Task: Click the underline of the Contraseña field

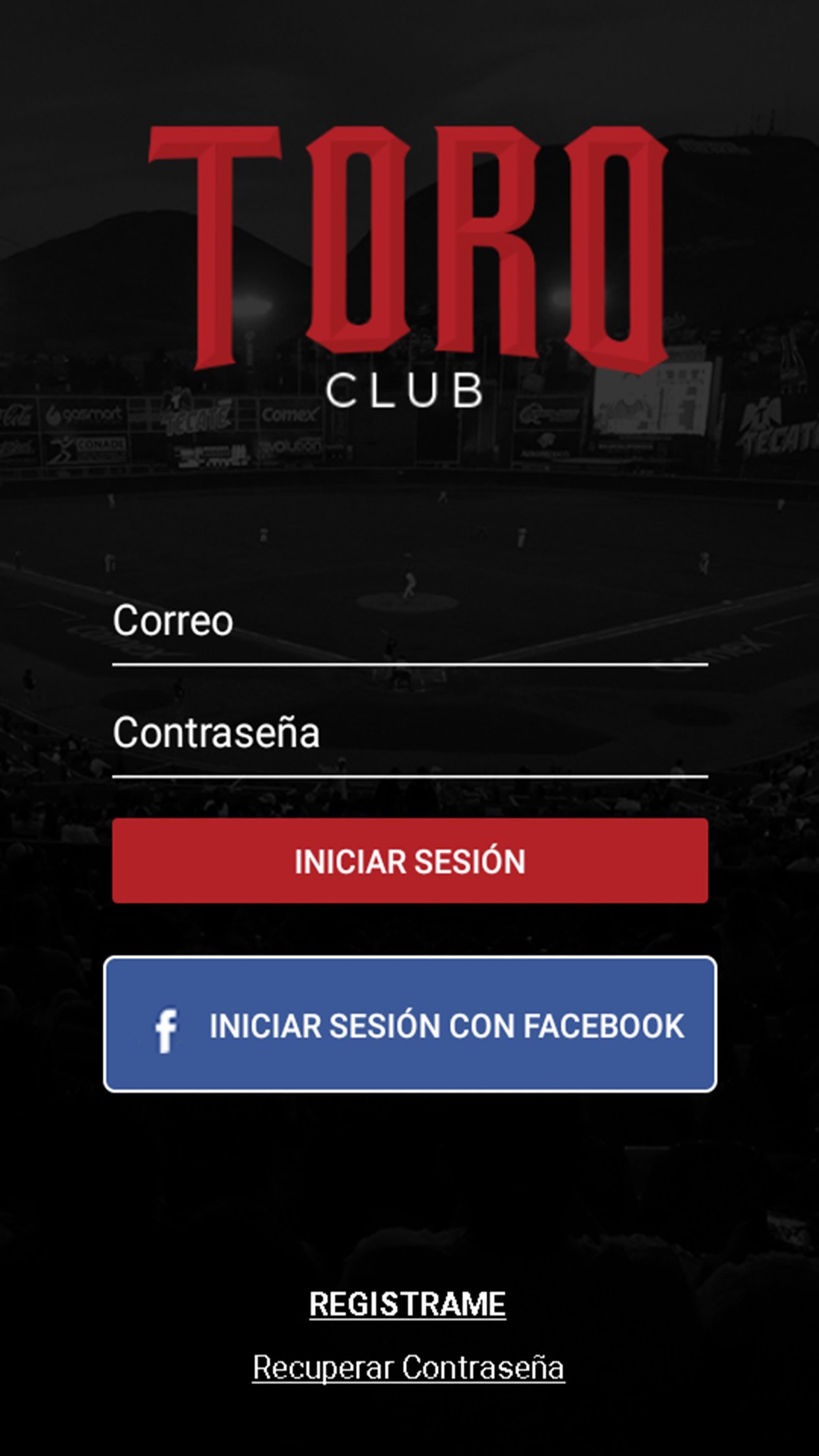Action: coord(409,777)
